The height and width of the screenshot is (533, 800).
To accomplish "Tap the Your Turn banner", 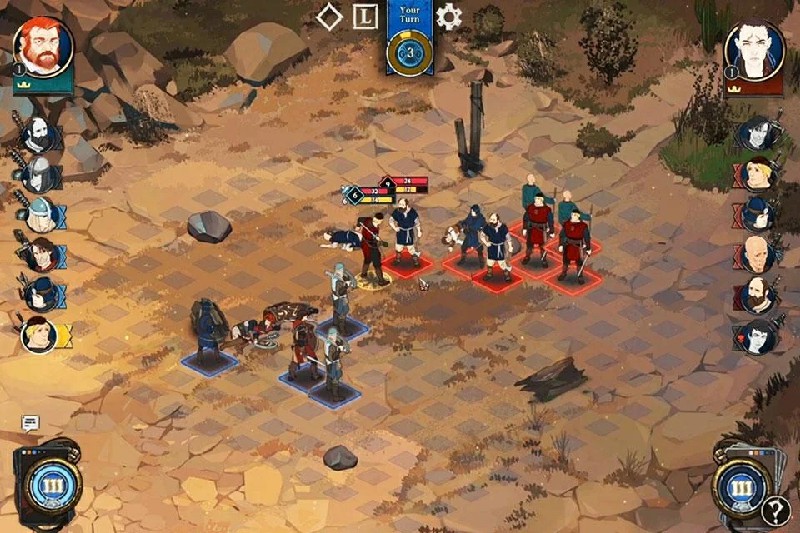I will tap(408, 35).
